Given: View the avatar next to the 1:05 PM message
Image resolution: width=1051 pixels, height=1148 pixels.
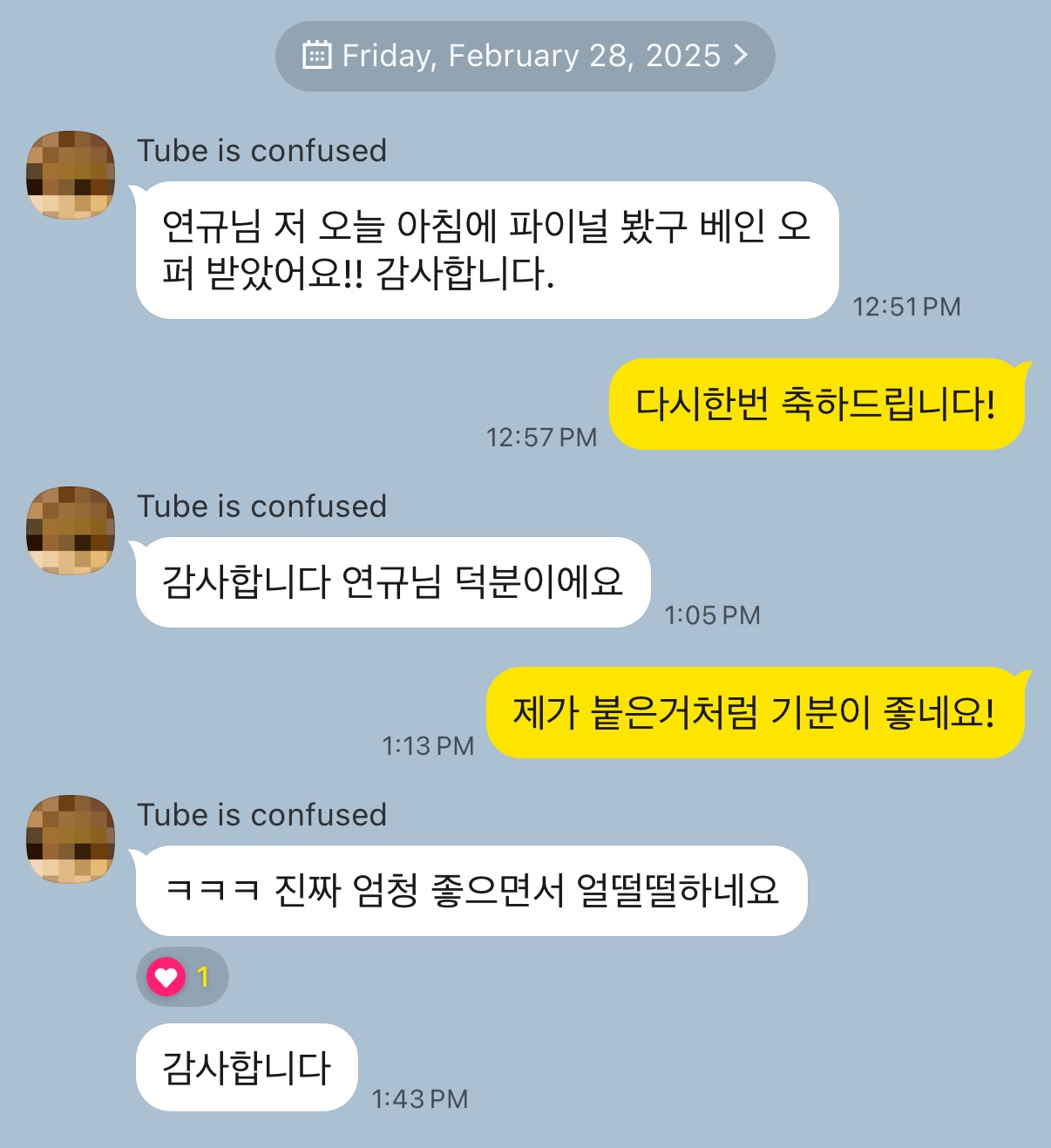Looking at the screenshot, I should pyautogui.click(x=71, y=530).
